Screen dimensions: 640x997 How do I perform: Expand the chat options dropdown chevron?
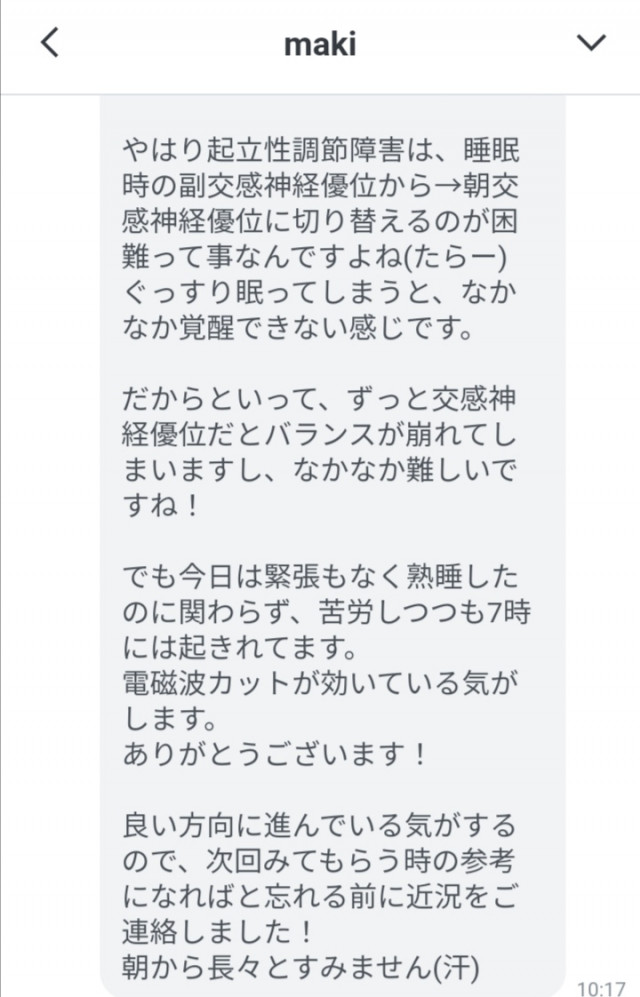pos(592,43)
